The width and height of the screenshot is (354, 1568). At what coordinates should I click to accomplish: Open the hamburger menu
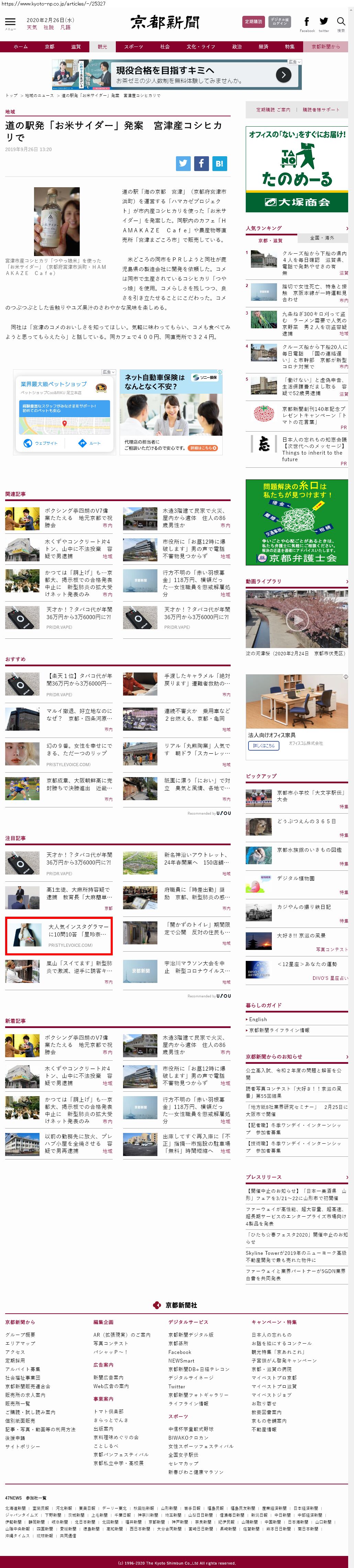[10, 22]
